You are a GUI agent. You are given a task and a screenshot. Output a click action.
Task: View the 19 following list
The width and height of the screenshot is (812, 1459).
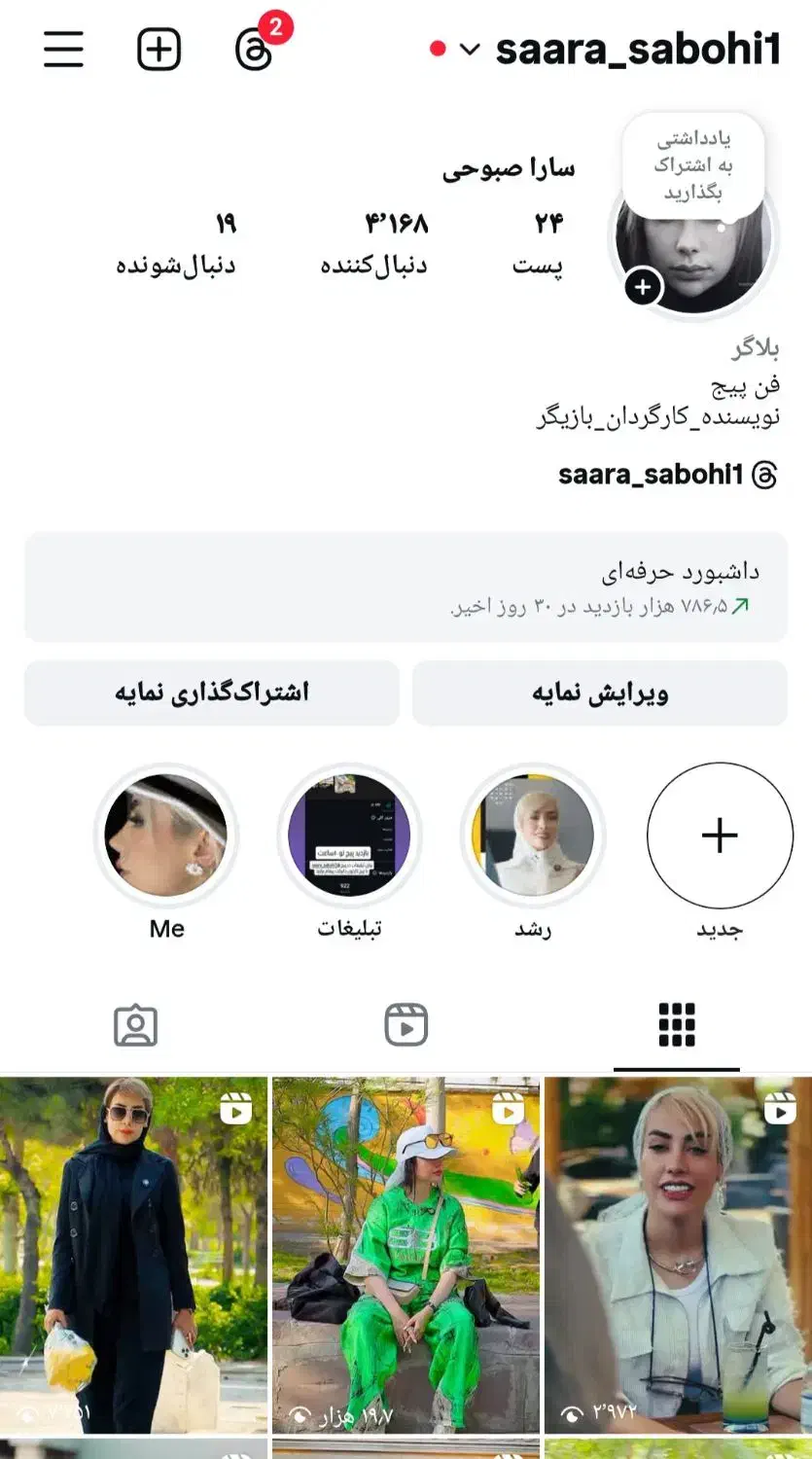[x=177, y=243]
